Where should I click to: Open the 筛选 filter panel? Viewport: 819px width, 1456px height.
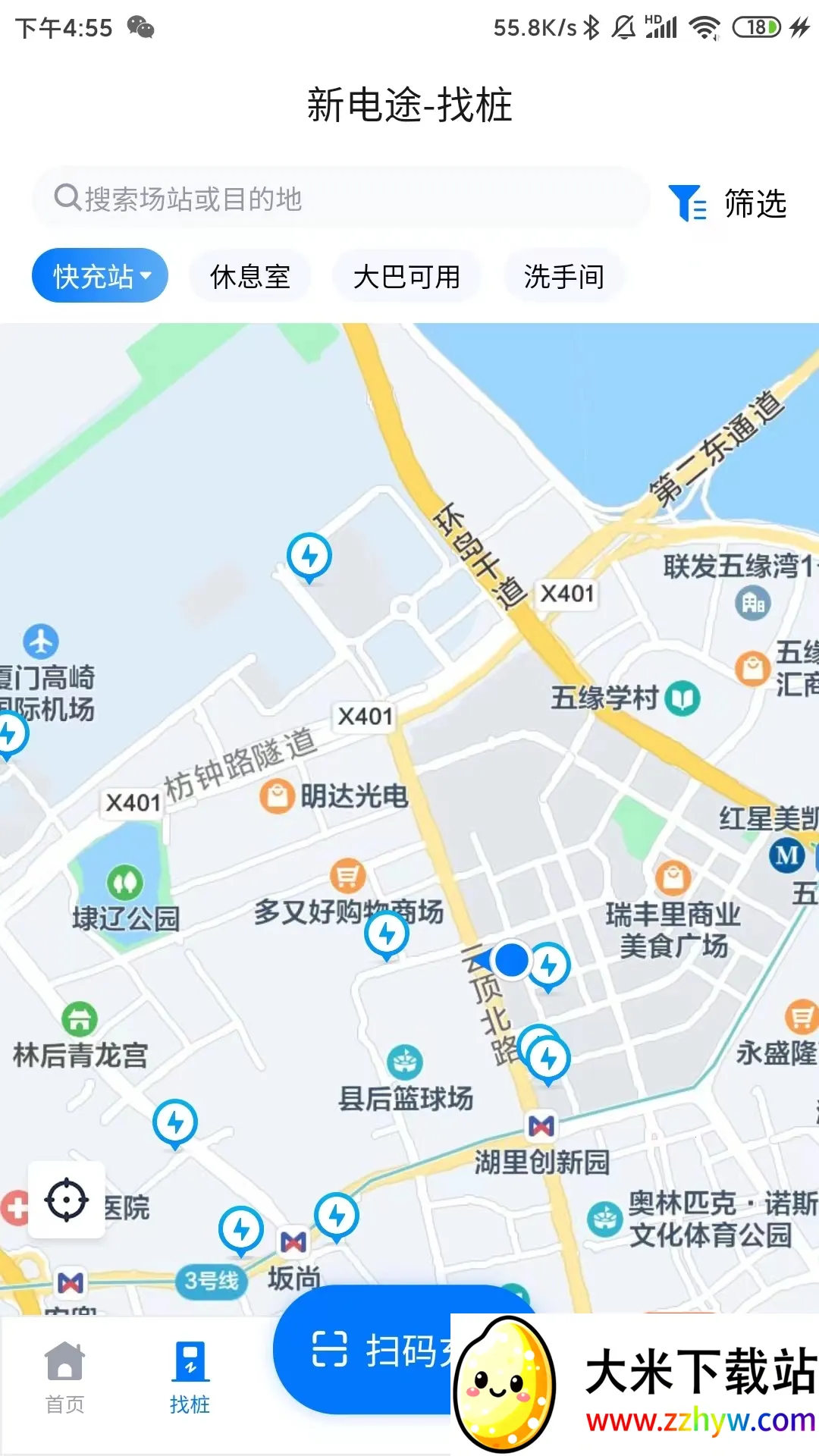(730, 202)
